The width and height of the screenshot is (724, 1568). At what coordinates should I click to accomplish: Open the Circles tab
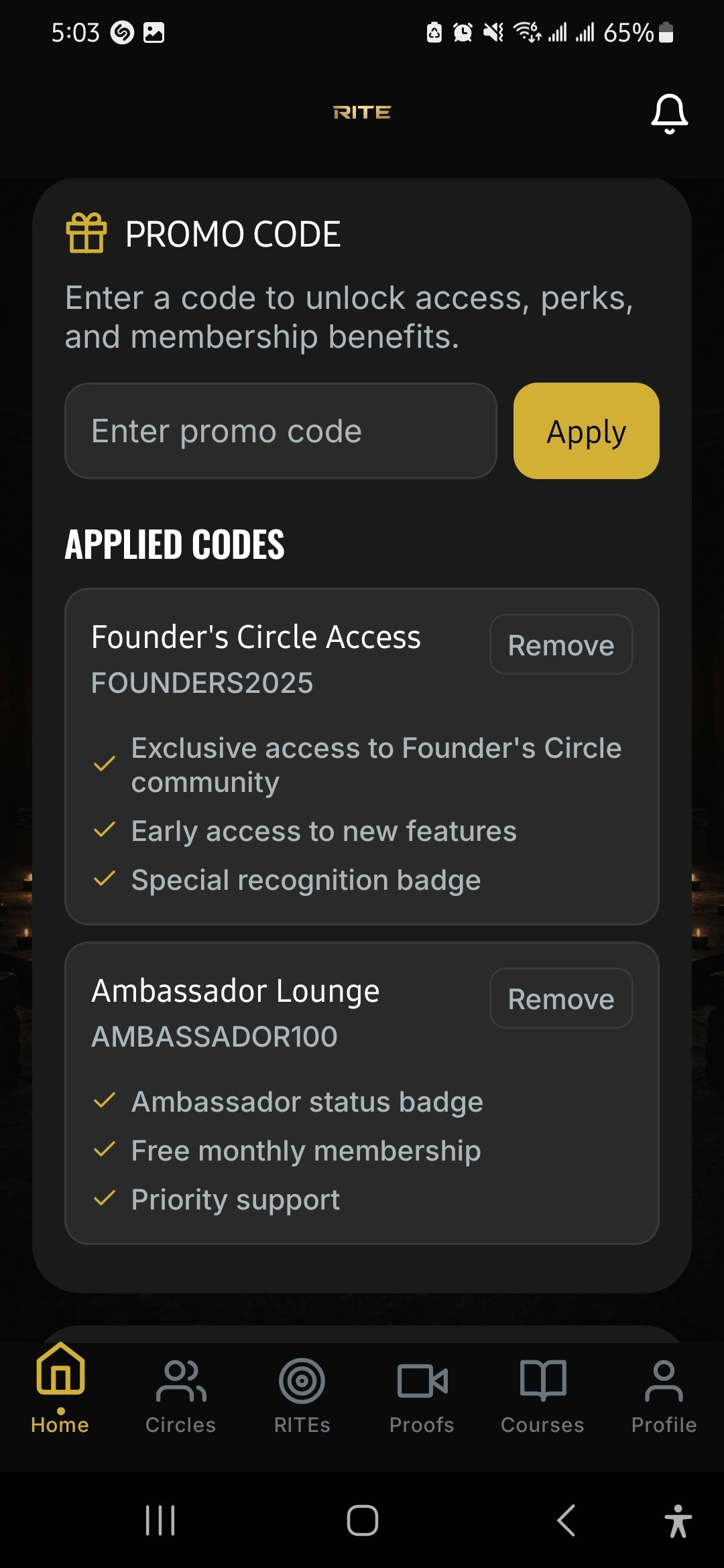point(181,1395)
